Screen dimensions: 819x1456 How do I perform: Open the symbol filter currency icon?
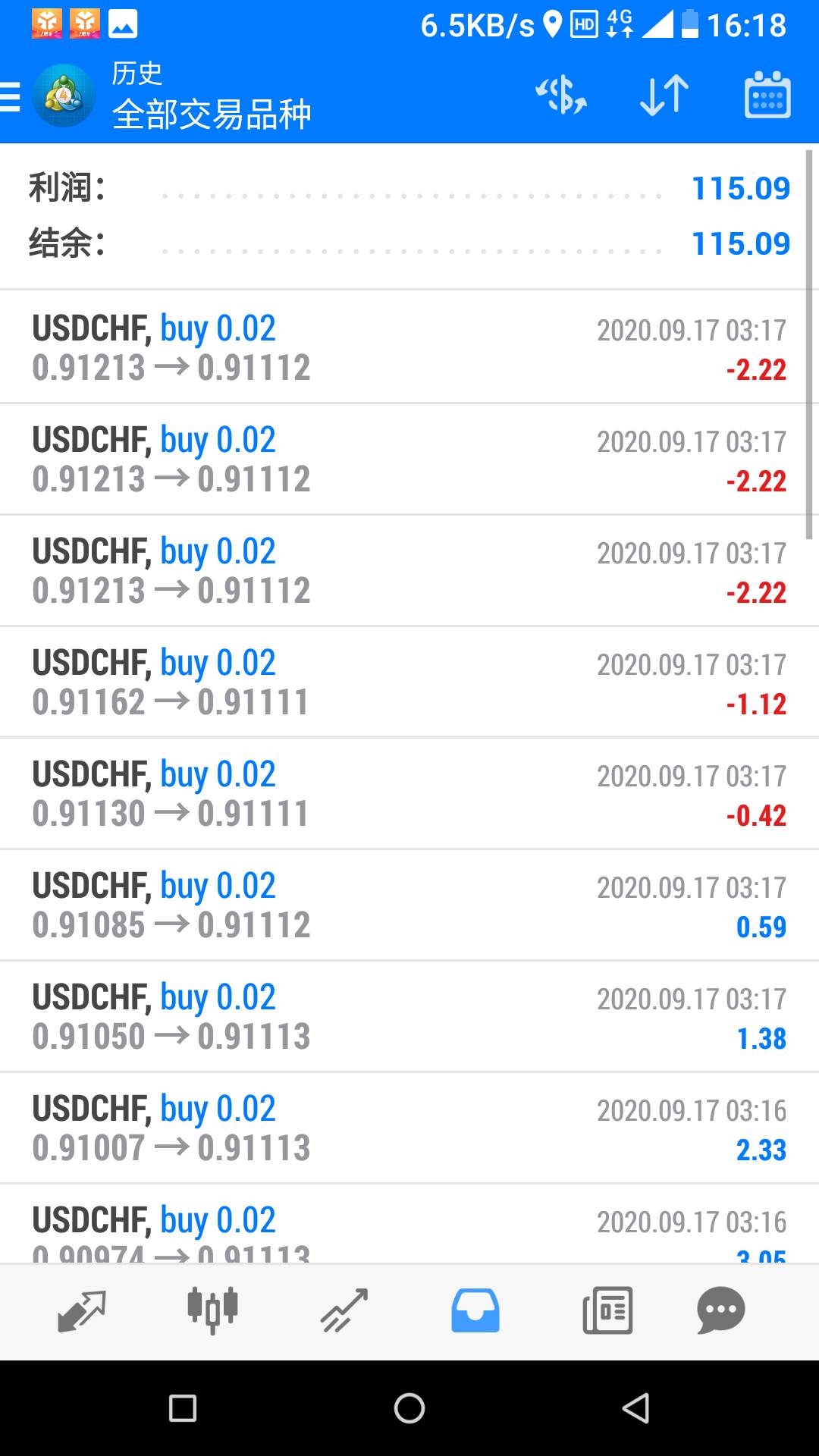click(561, 96)
